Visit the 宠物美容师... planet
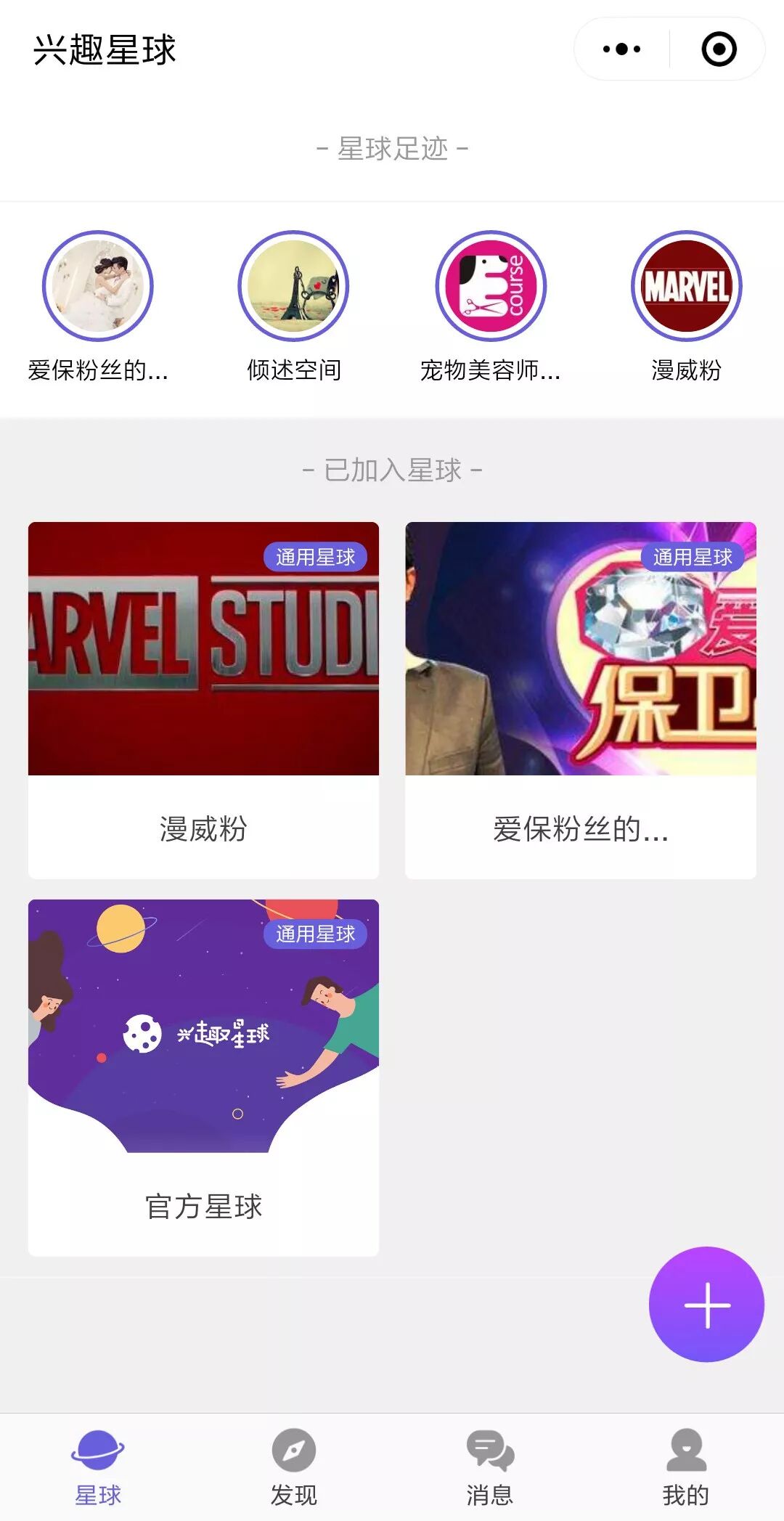 pyautogui.click(x=491, y=286)
